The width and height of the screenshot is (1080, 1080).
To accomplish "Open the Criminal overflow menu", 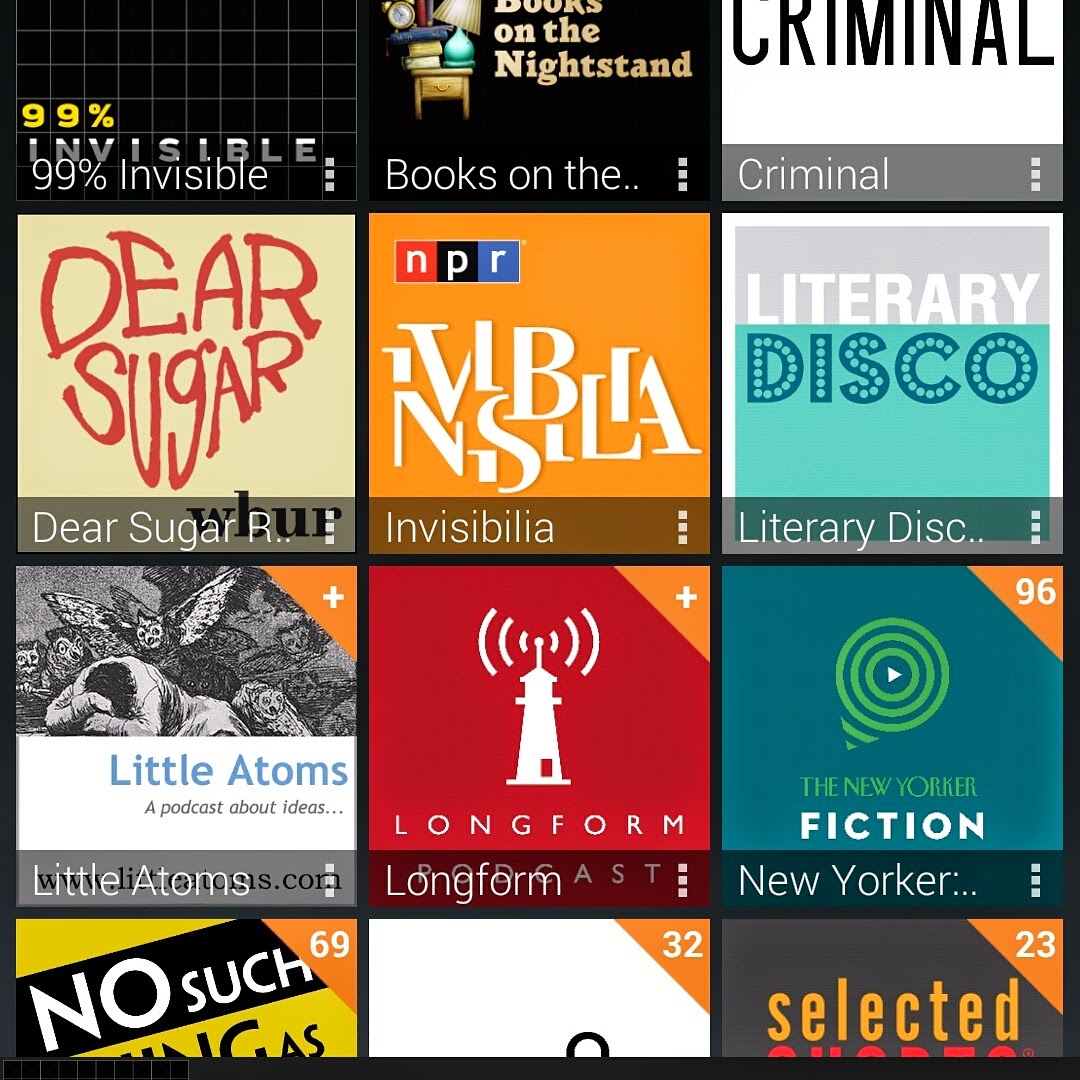I will 1036,176.
